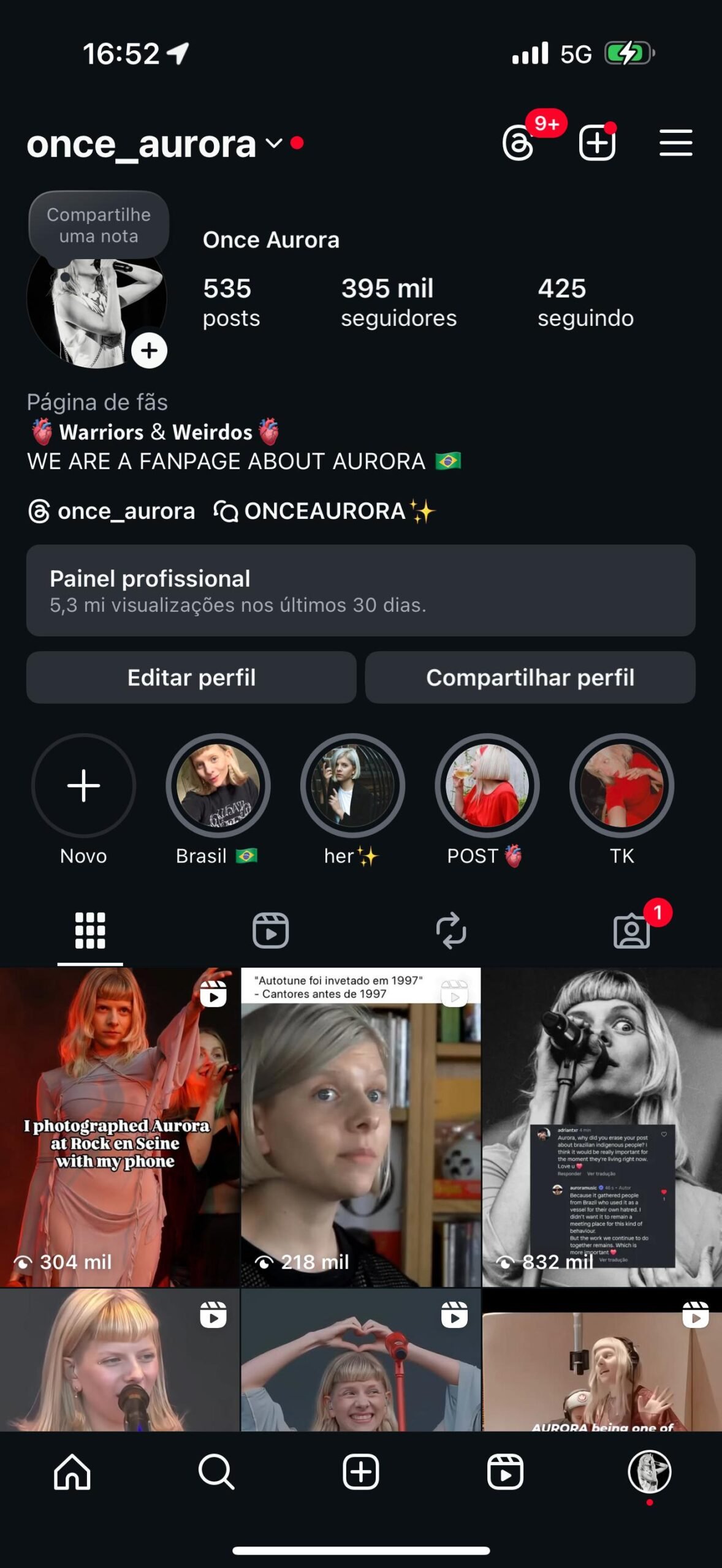The height and width of the screenshot is (1568, 722).
Task: Open the Brasil highlight
Action: click(218, 786)
